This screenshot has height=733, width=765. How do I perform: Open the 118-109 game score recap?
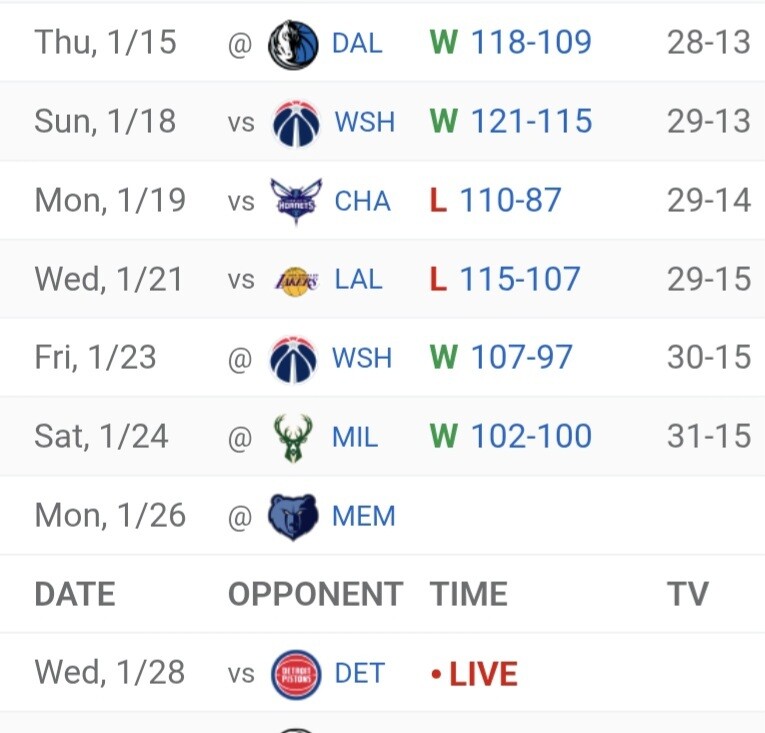pyautogui.click(x=531, y=42)
